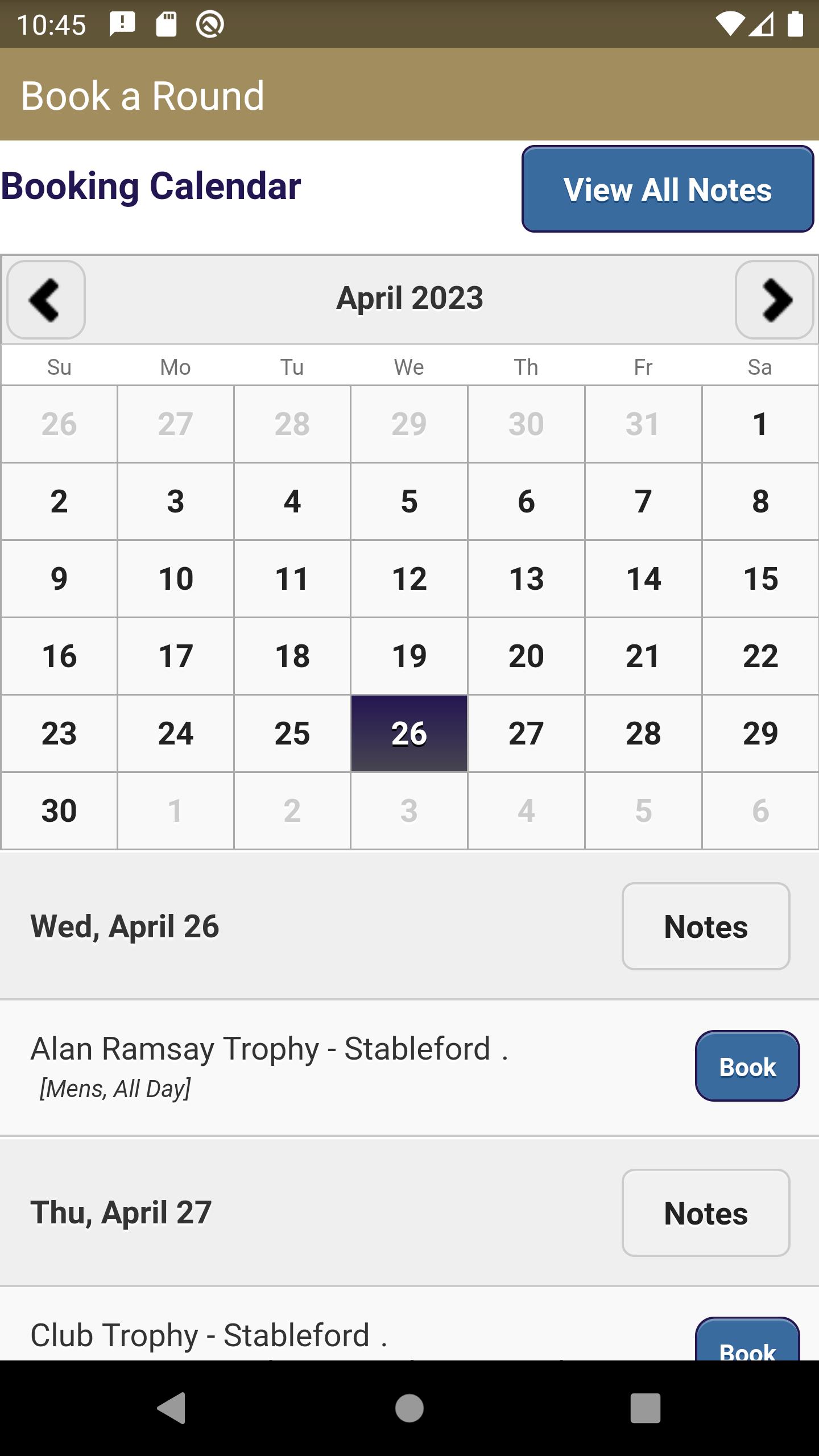Viewport: 819px width, 1456px height.
Task: Open View All Notes
Action: [668, 189]
